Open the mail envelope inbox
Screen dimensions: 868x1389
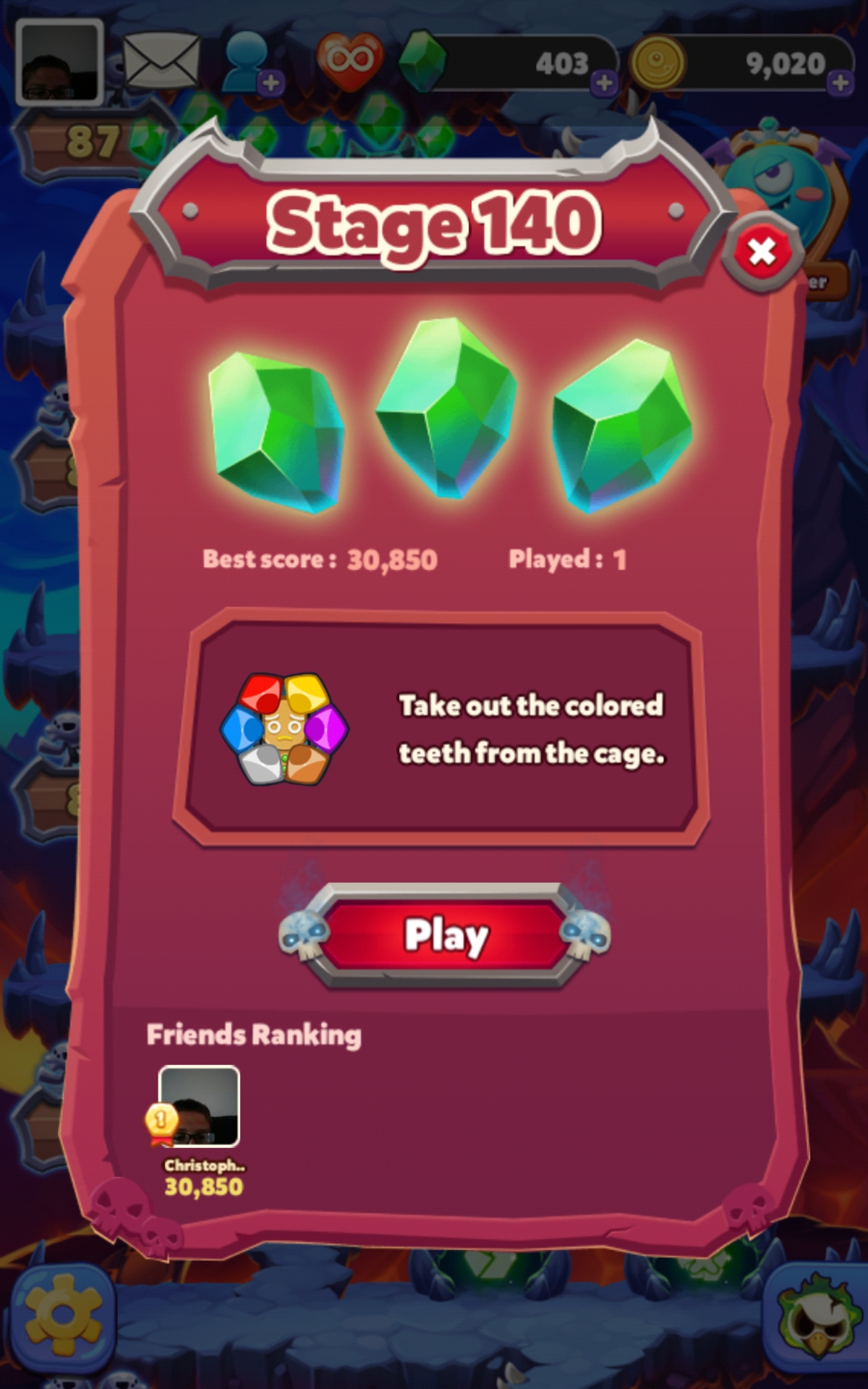(x=161, y=61)
